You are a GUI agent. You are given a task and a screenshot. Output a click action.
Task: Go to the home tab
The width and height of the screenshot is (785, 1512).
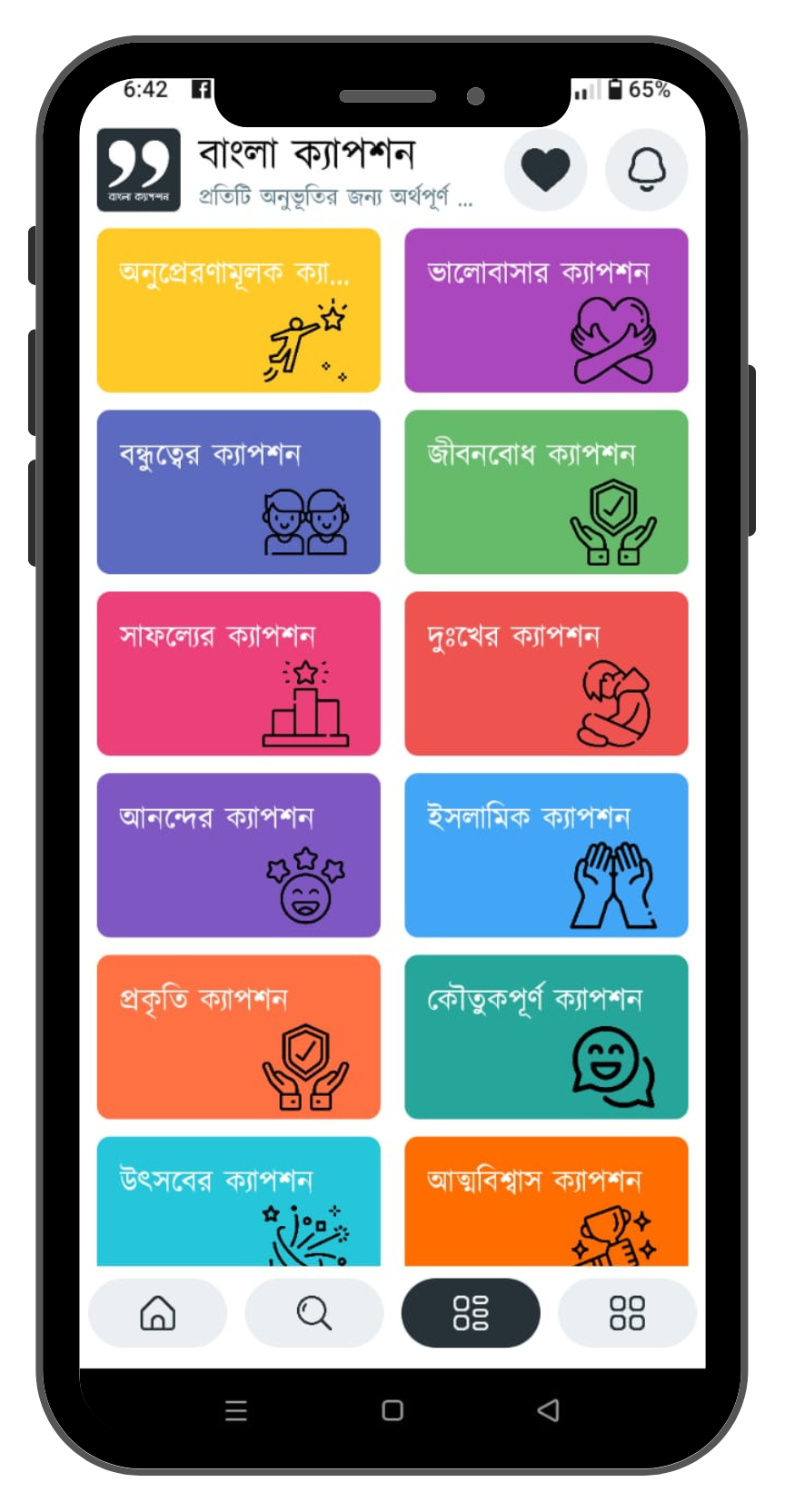click(x=157, y=1312)
